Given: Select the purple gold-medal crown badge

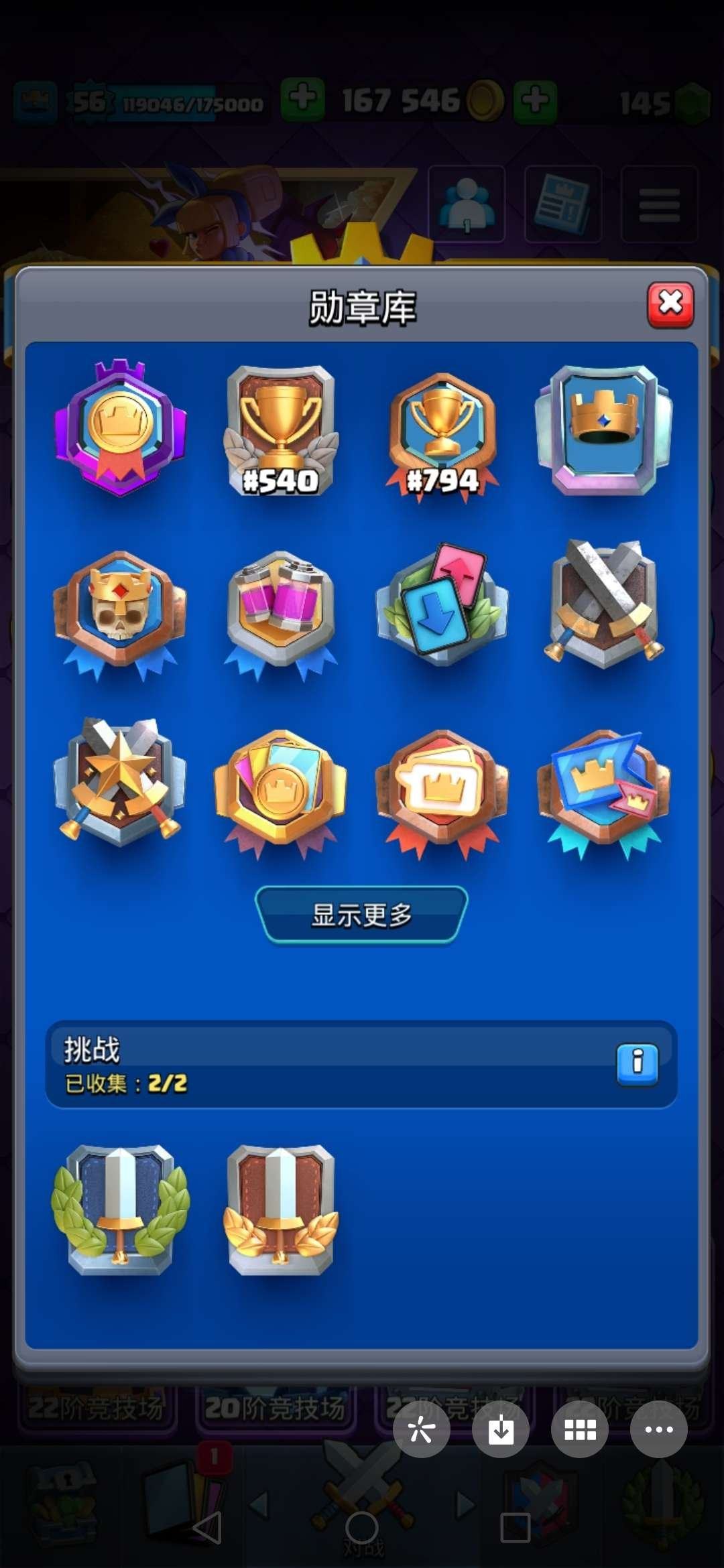Looking at the screenshot, I should (x=121, y=429).
